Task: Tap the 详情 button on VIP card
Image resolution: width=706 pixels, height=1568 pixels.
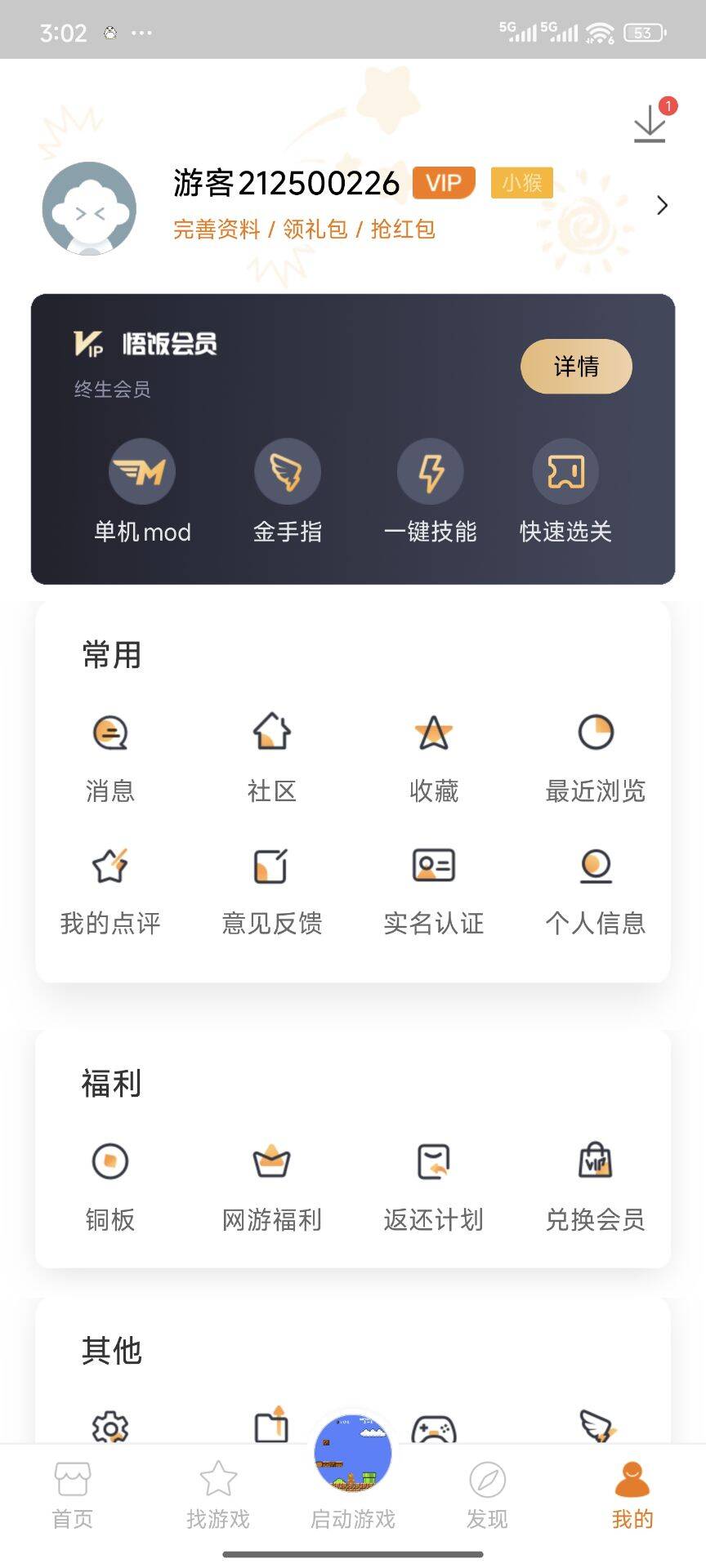Action: (576, 366)
